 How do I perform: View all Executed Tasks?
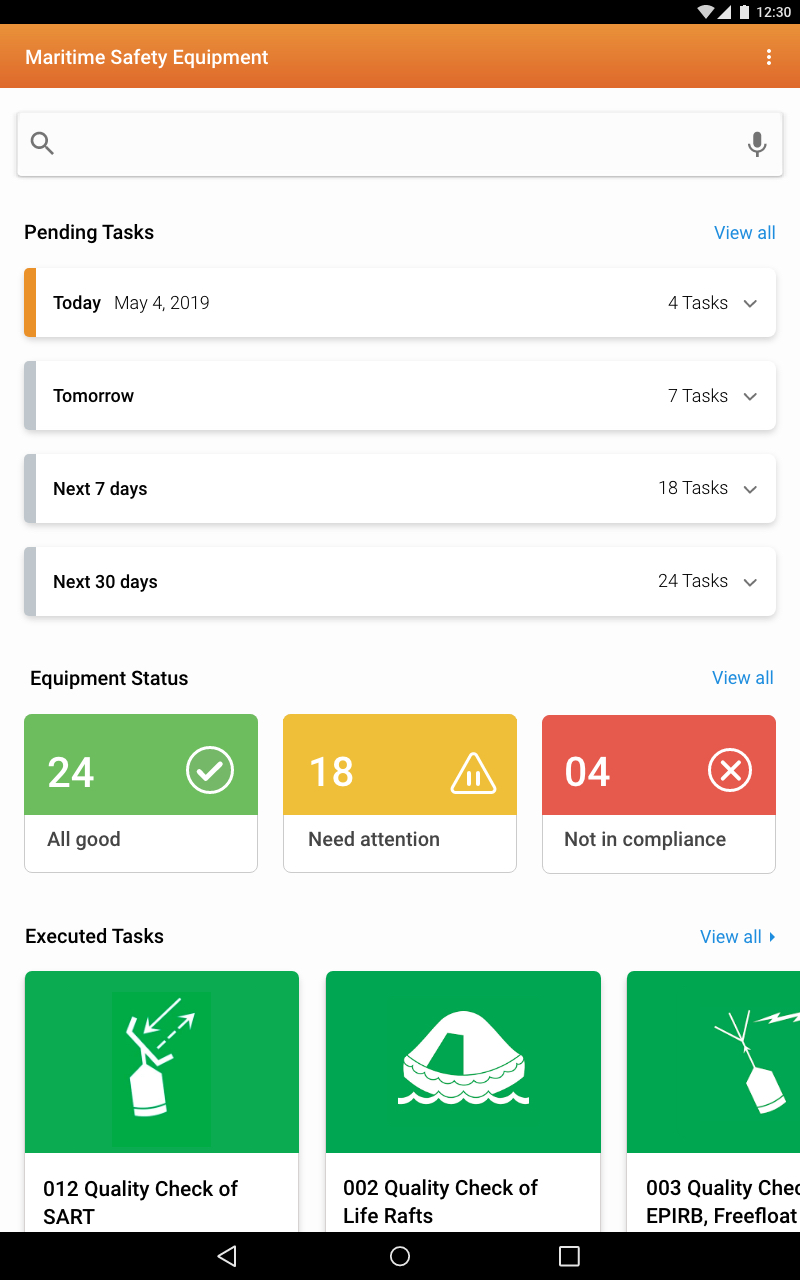(x=738, y=937)
